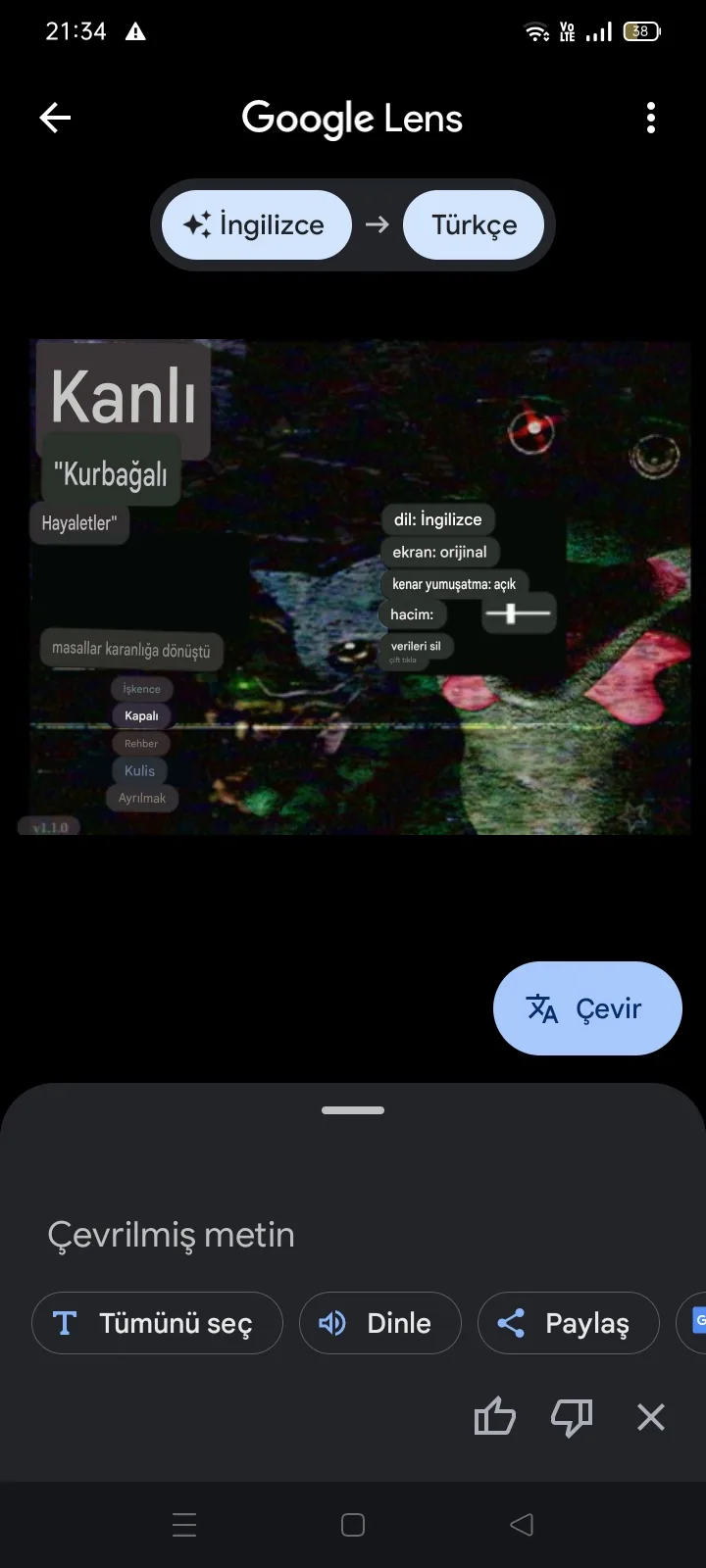Viewport: 706px width, 1568px height.
Task: Close the translated text panel
Action: 651,1416
